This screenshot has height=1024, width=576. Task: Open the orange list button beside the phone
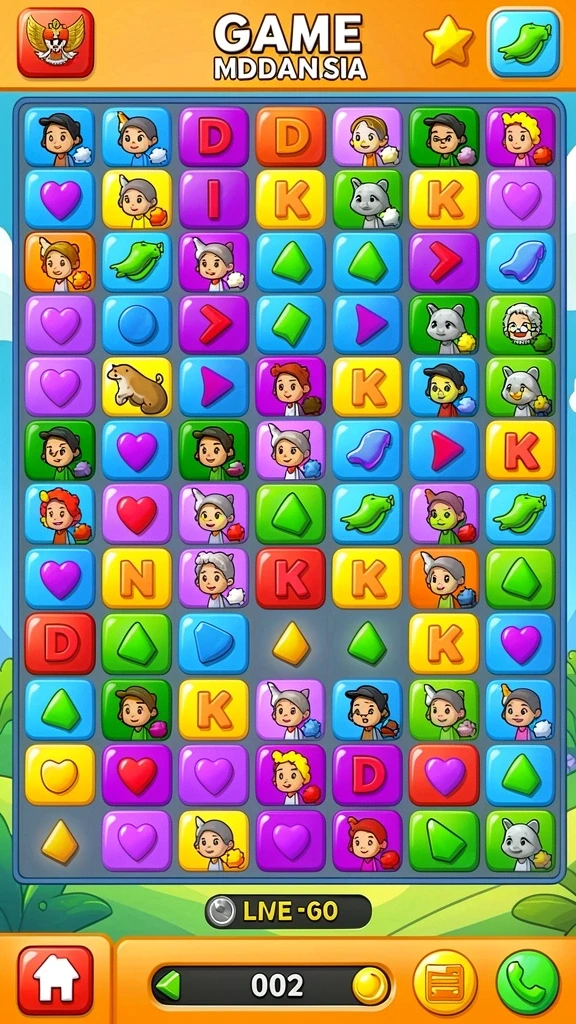[445, 982]
